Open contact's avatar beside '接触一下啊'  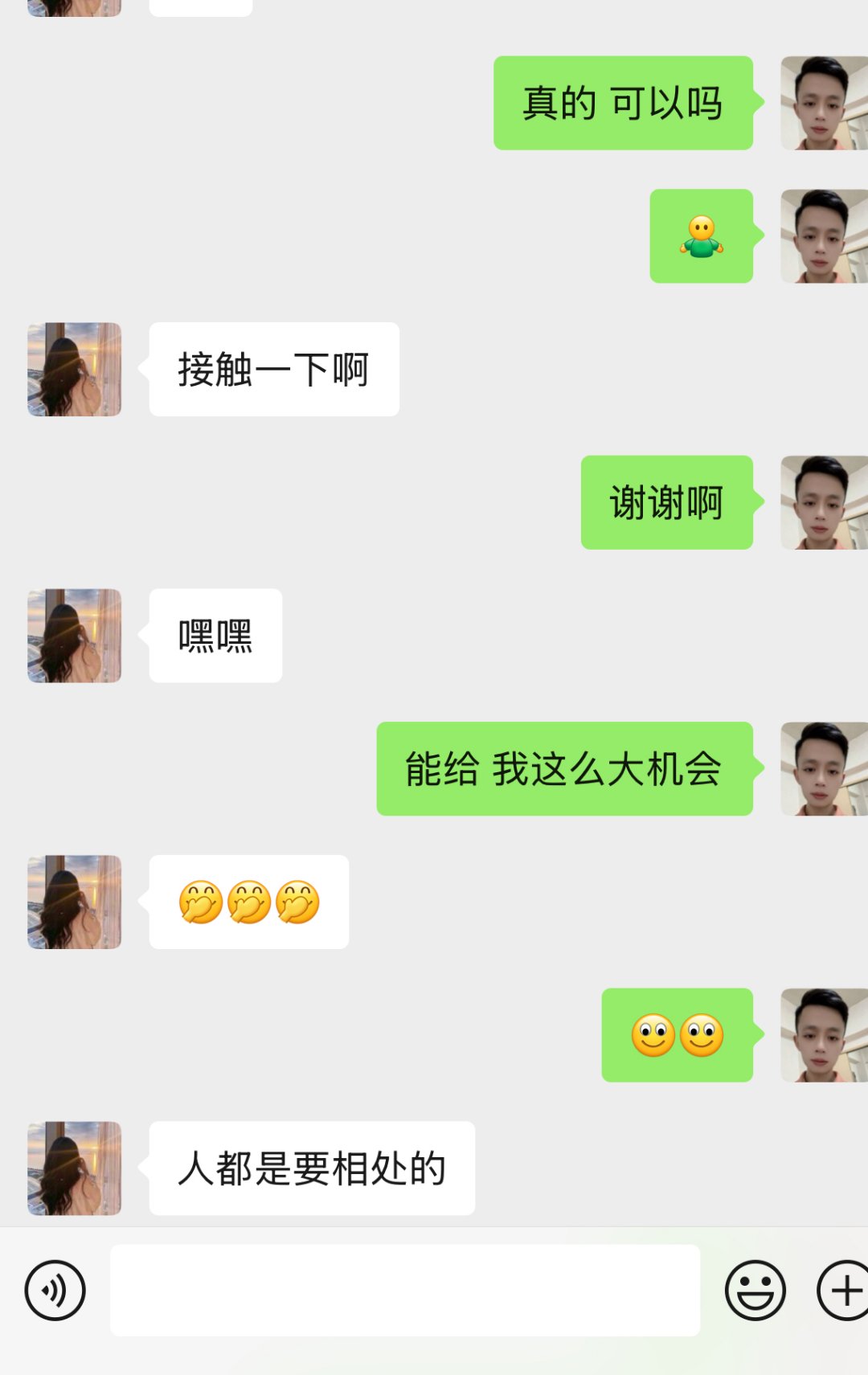point(75,370)
